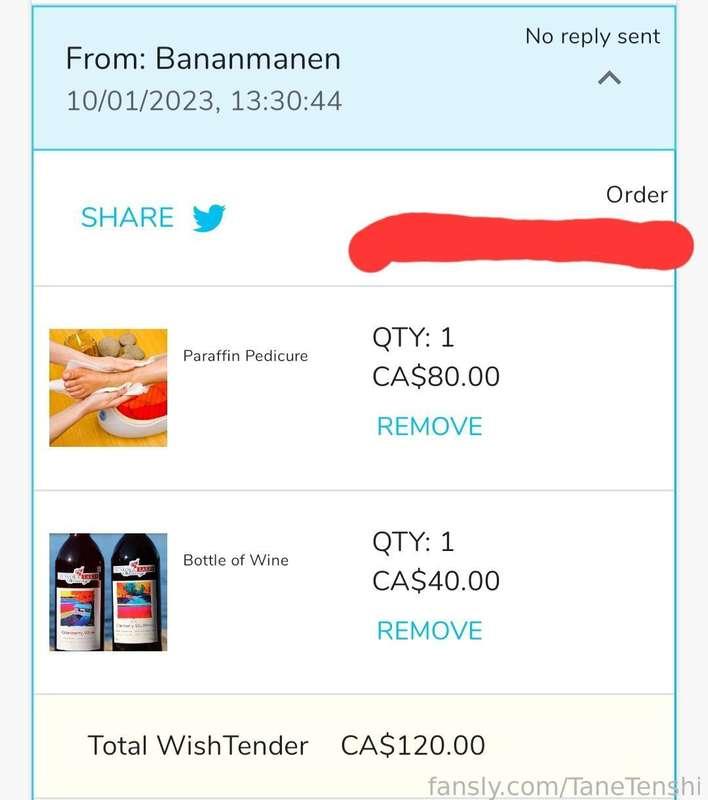Remove the Paraffin Pedicure item
Viewport: 708px width, 800px height.
pyautogui.click(x=429, y=426)
